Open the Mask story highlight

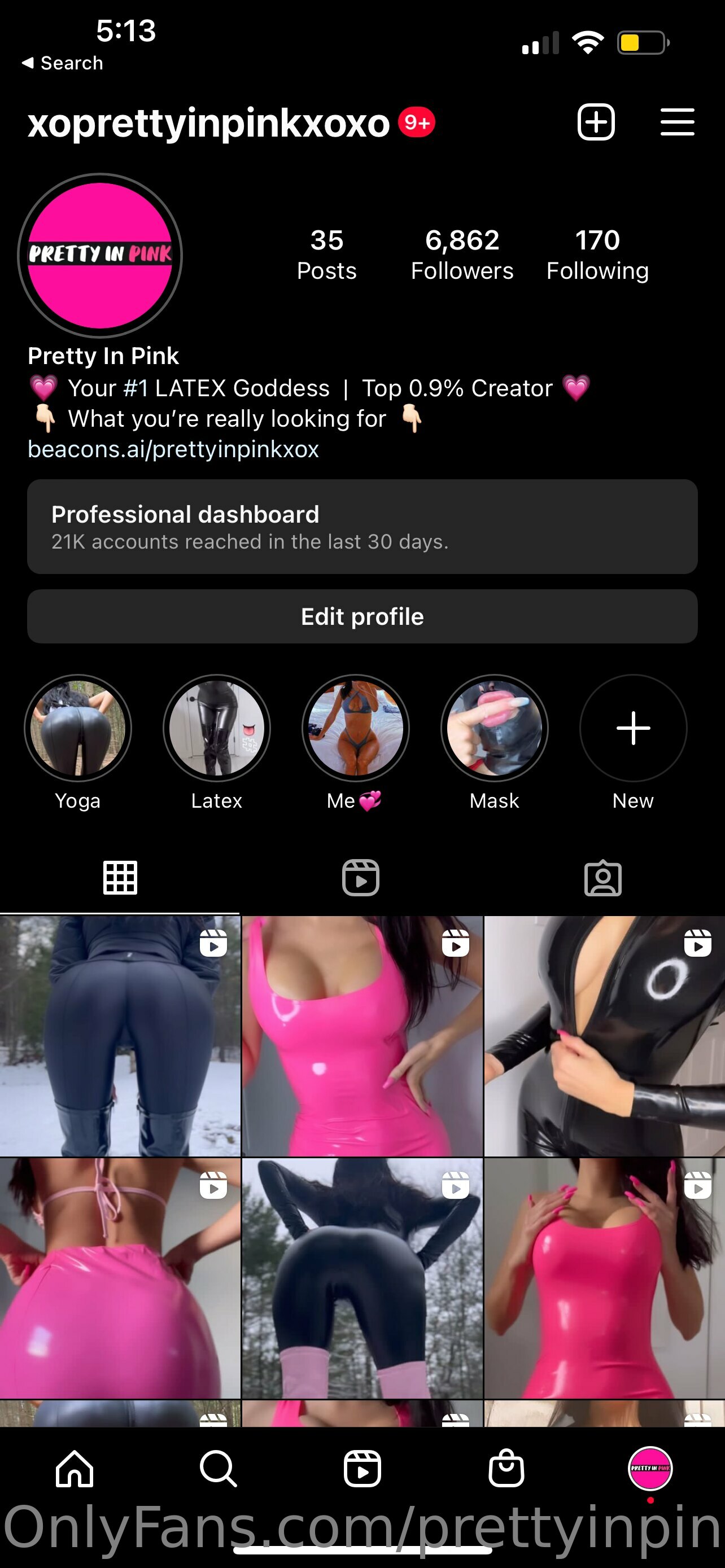[x=494, y=728]
